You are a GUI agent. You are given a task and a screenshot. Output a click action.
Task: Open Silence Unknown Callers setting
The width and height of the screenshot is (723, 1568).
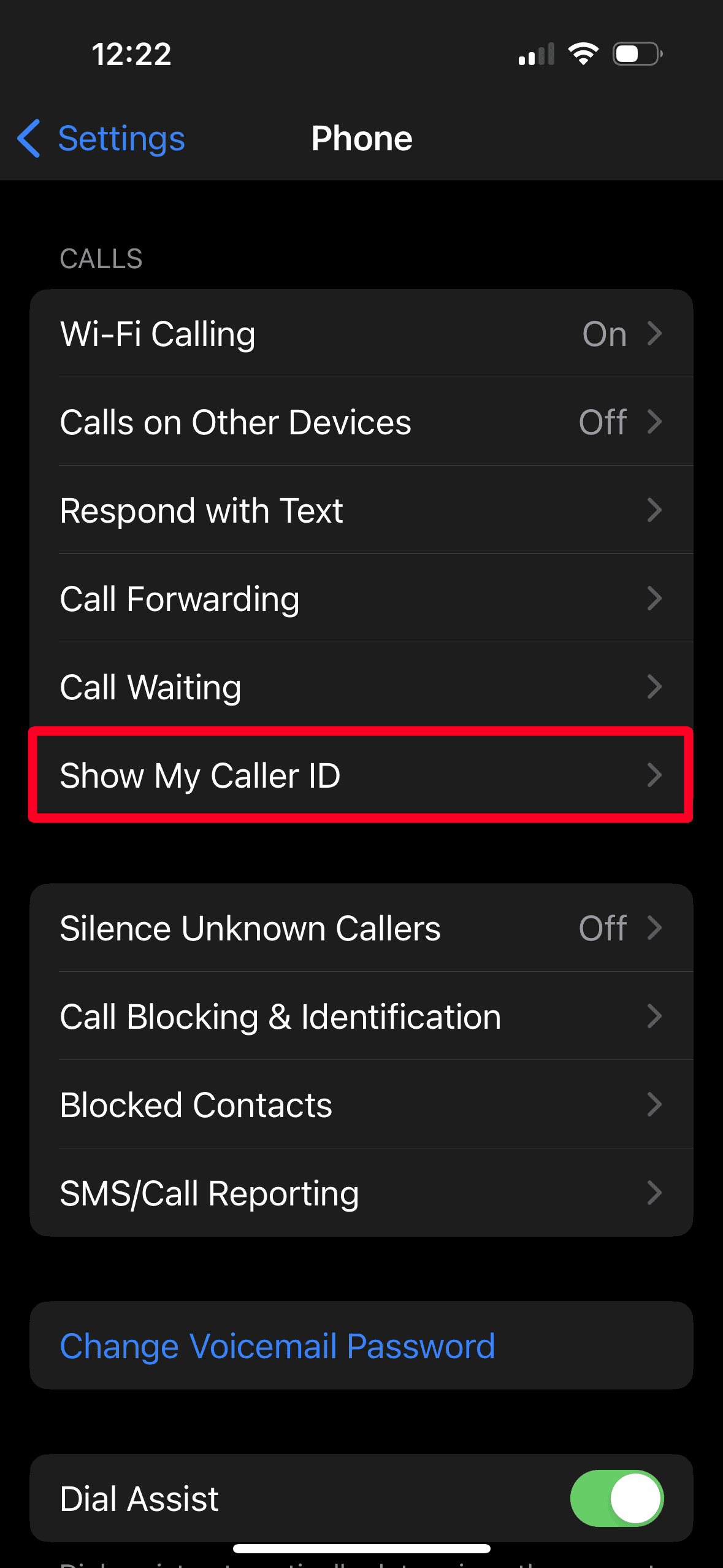(361, 928)
